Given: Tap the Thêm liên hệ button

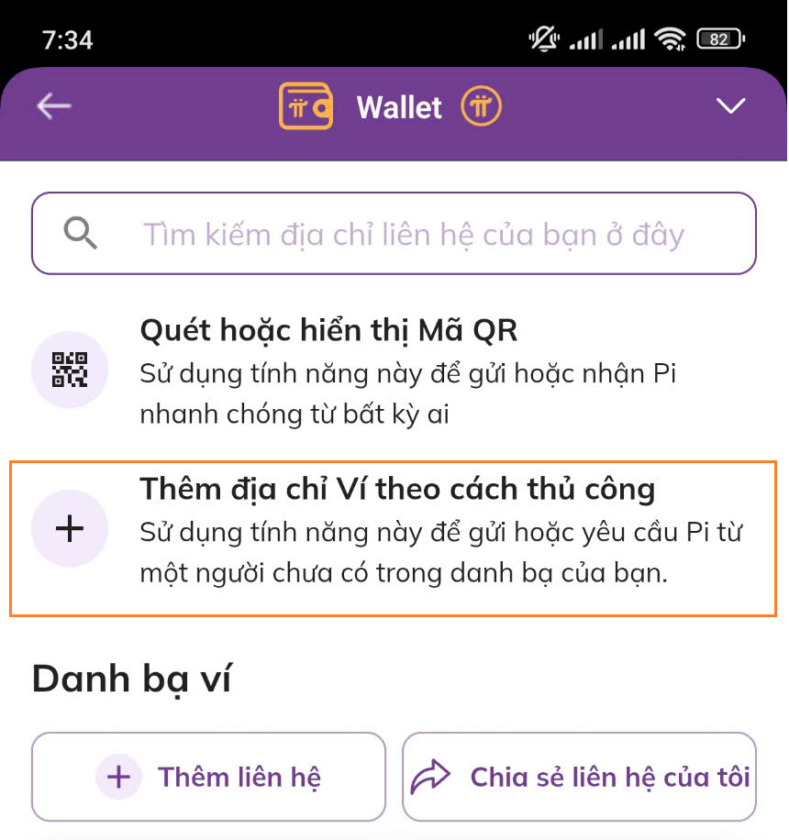Looking at the screenshot, I should click(x=209, y=777).
